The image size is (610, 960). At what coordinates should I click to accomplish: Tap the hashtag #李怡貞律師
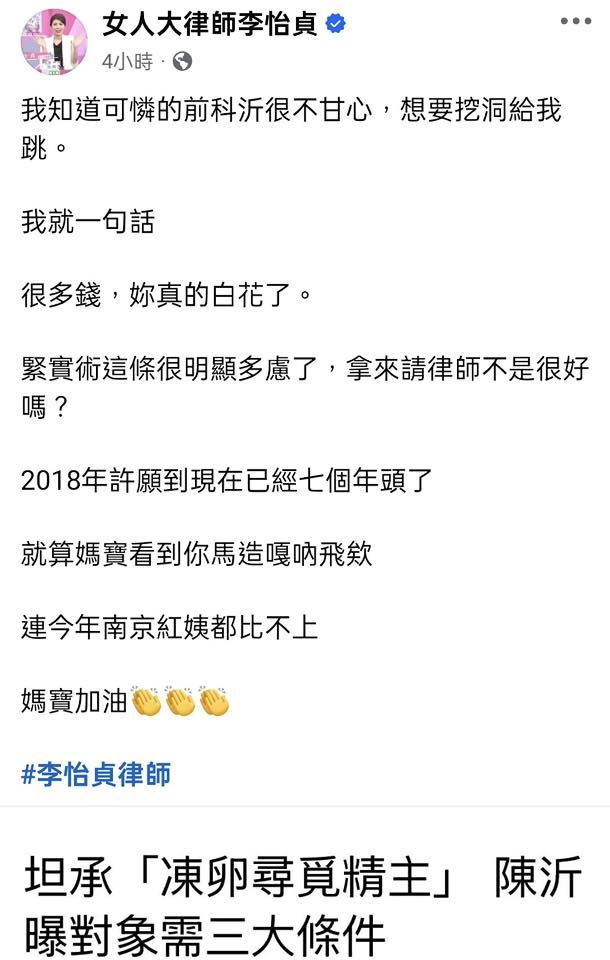96,773
